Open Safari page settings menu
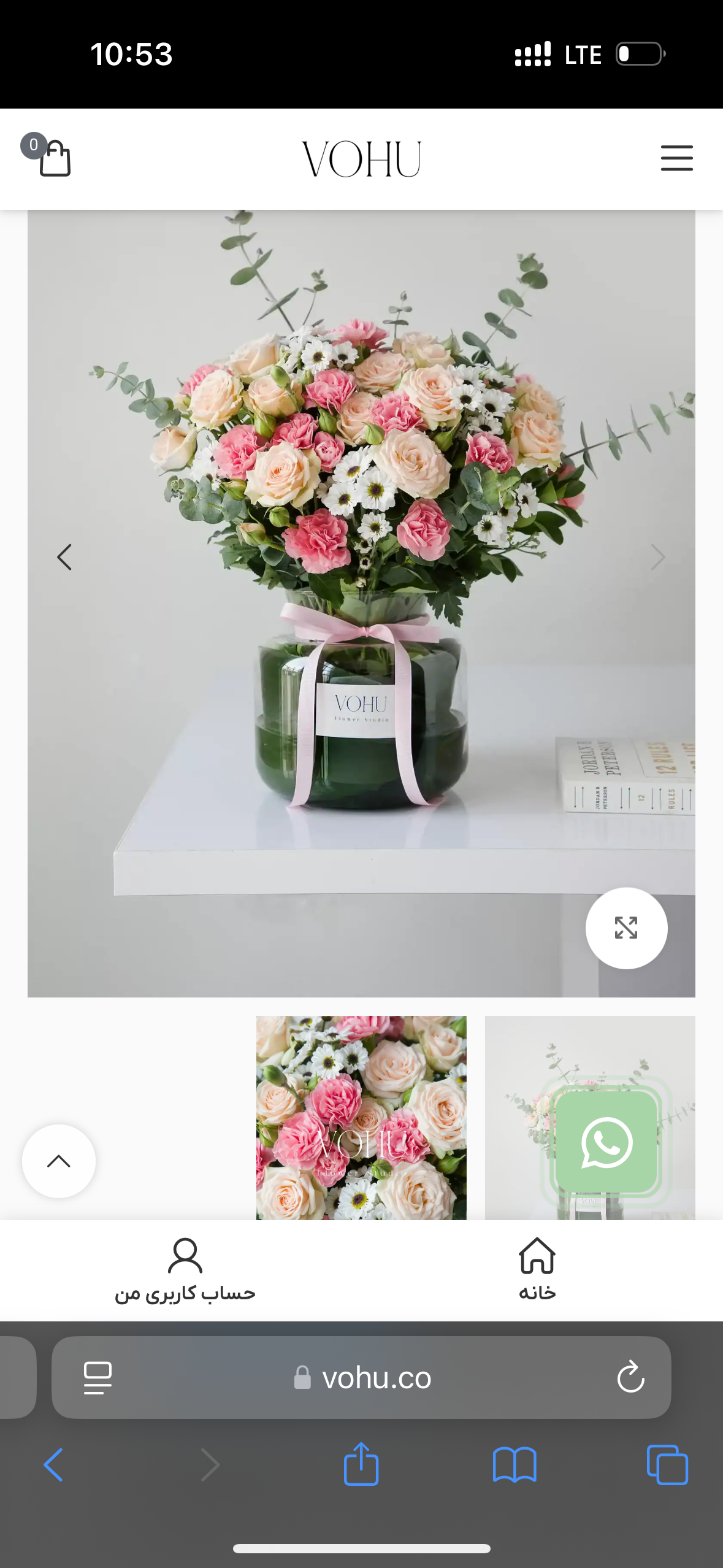 tap(98, 1378)
